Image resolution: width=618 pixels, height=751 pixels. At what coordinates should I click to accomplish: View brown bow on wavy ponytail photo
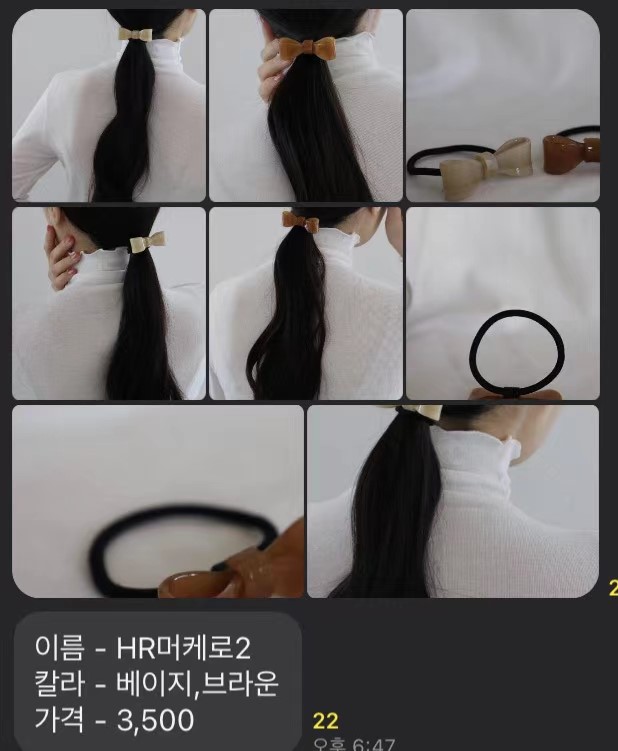pos(306,303)
